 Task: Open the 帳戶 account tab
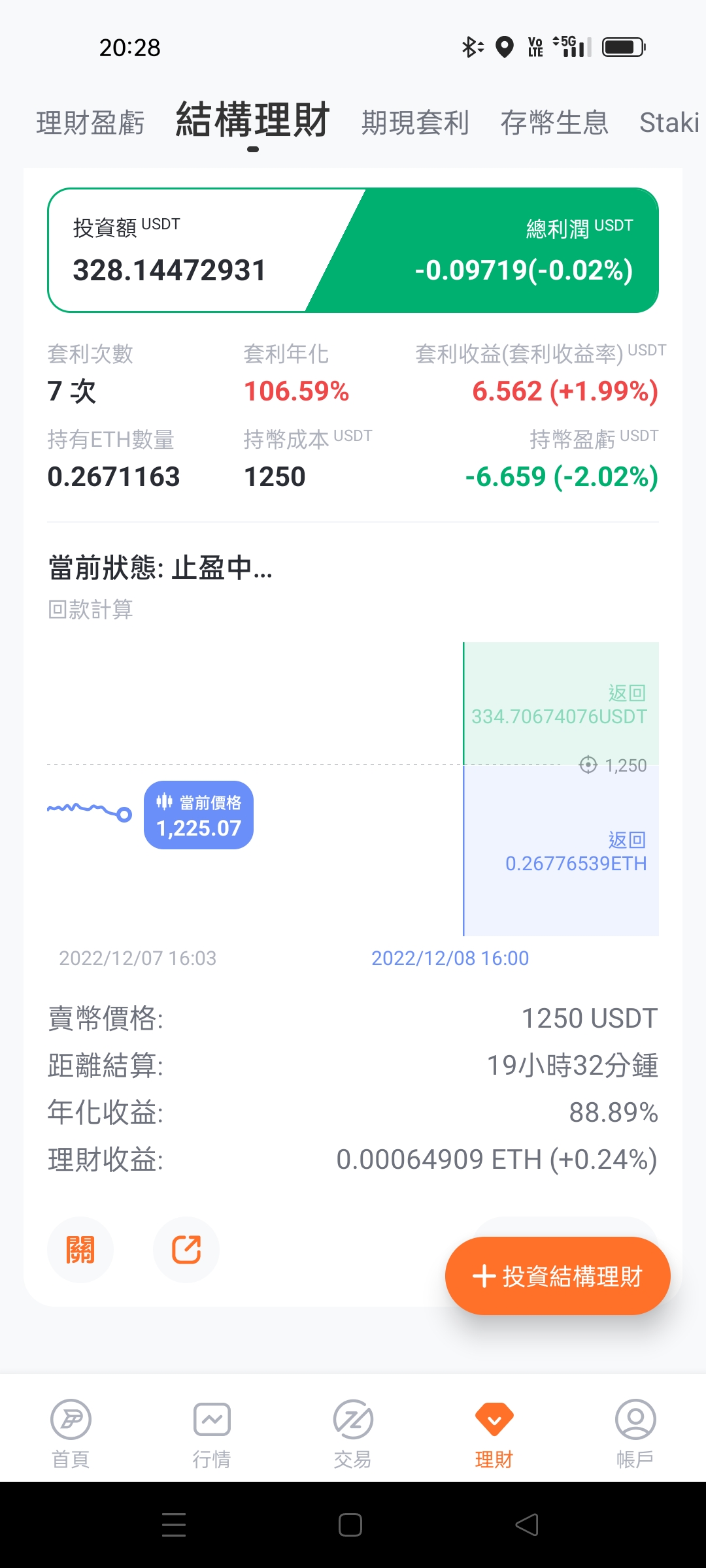tap(635, 1433)
